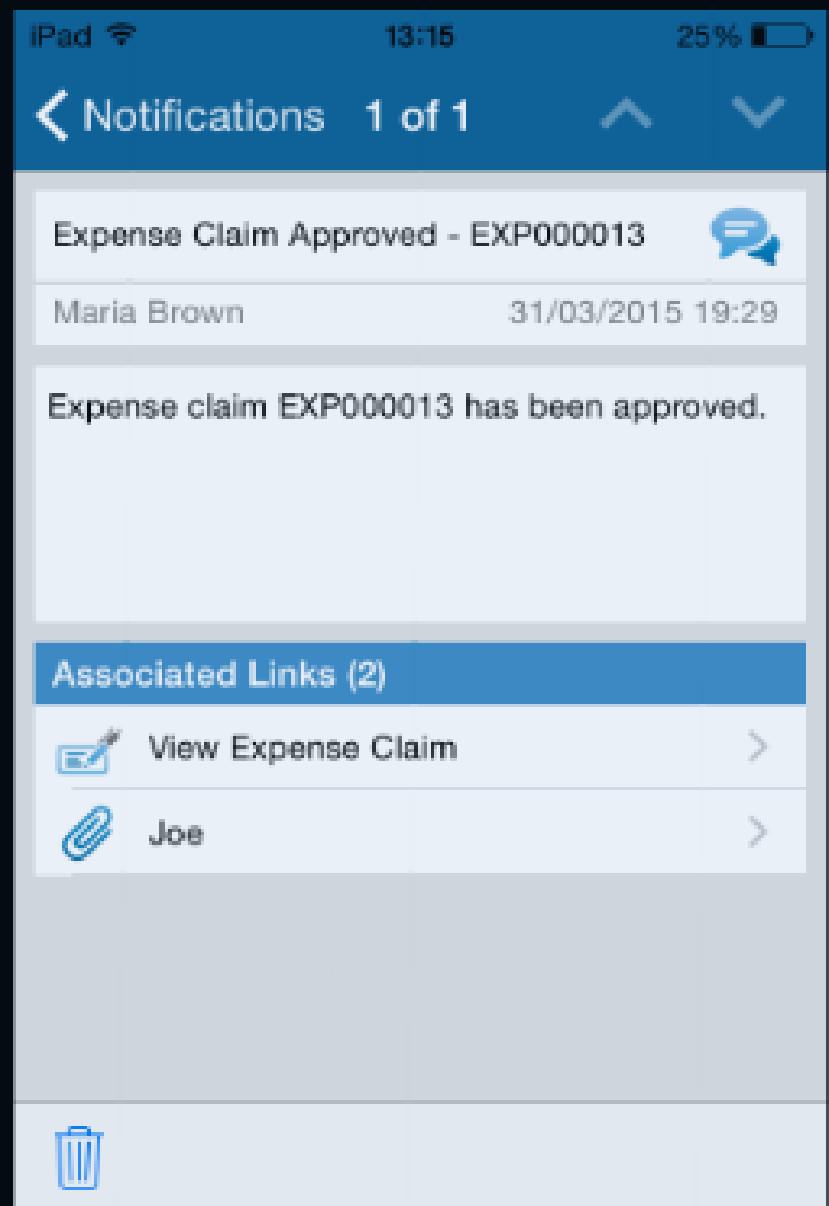Go back to Notifications list
The image size is (829, 1206).
[180, 116]
